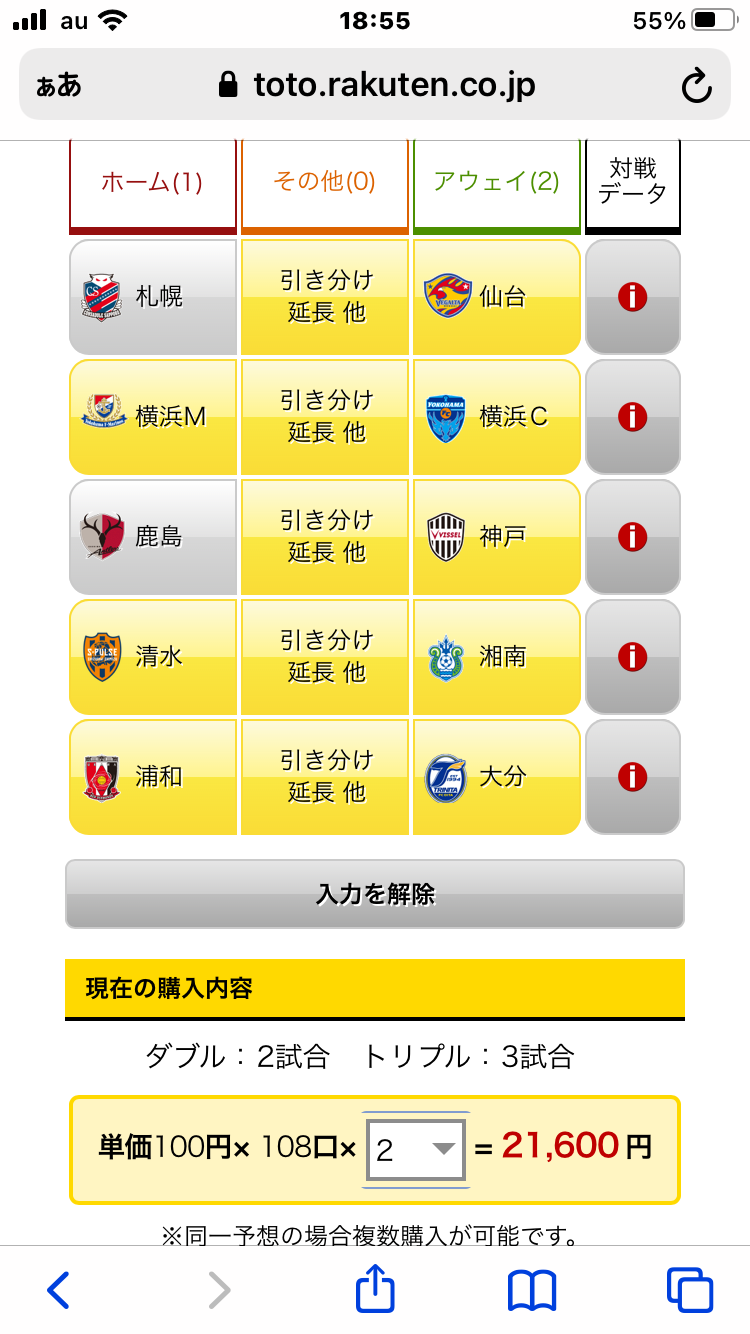Image resolution: width=750 pixels, height=1334 pixels.
Task: Select home win for 札幌
Action: [153, 297]
